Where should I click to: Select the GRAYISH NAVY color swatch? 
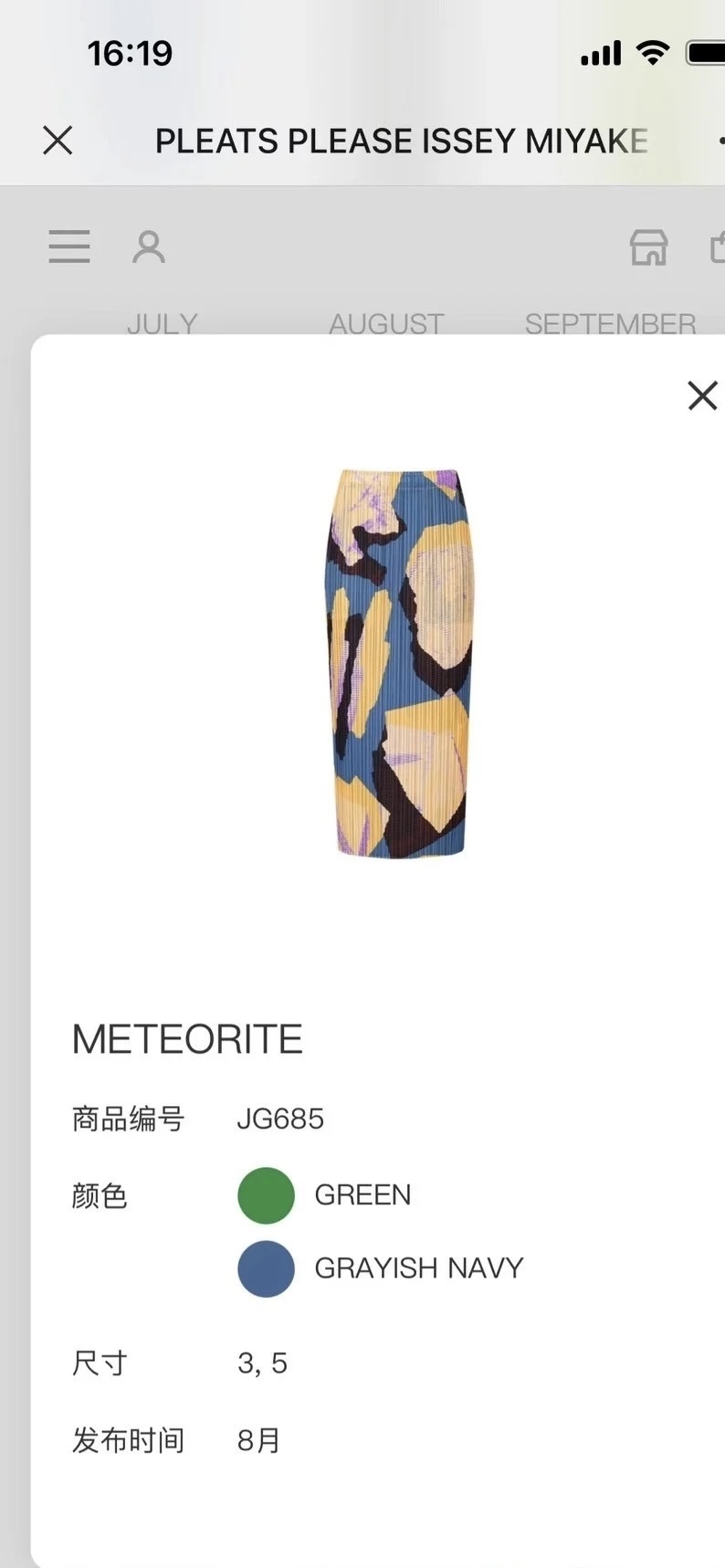pos(266,1268)
